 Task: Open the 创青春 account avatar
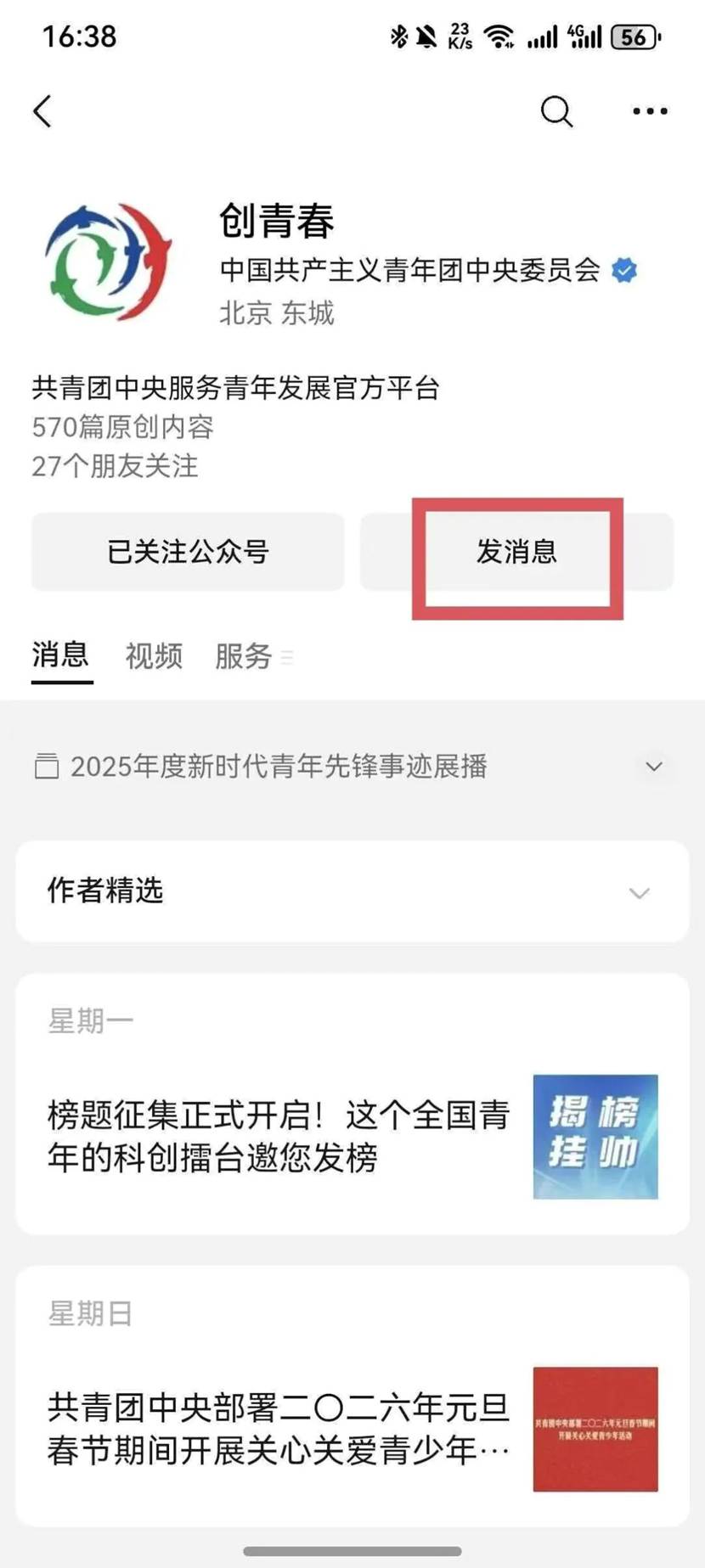(108, 261)
